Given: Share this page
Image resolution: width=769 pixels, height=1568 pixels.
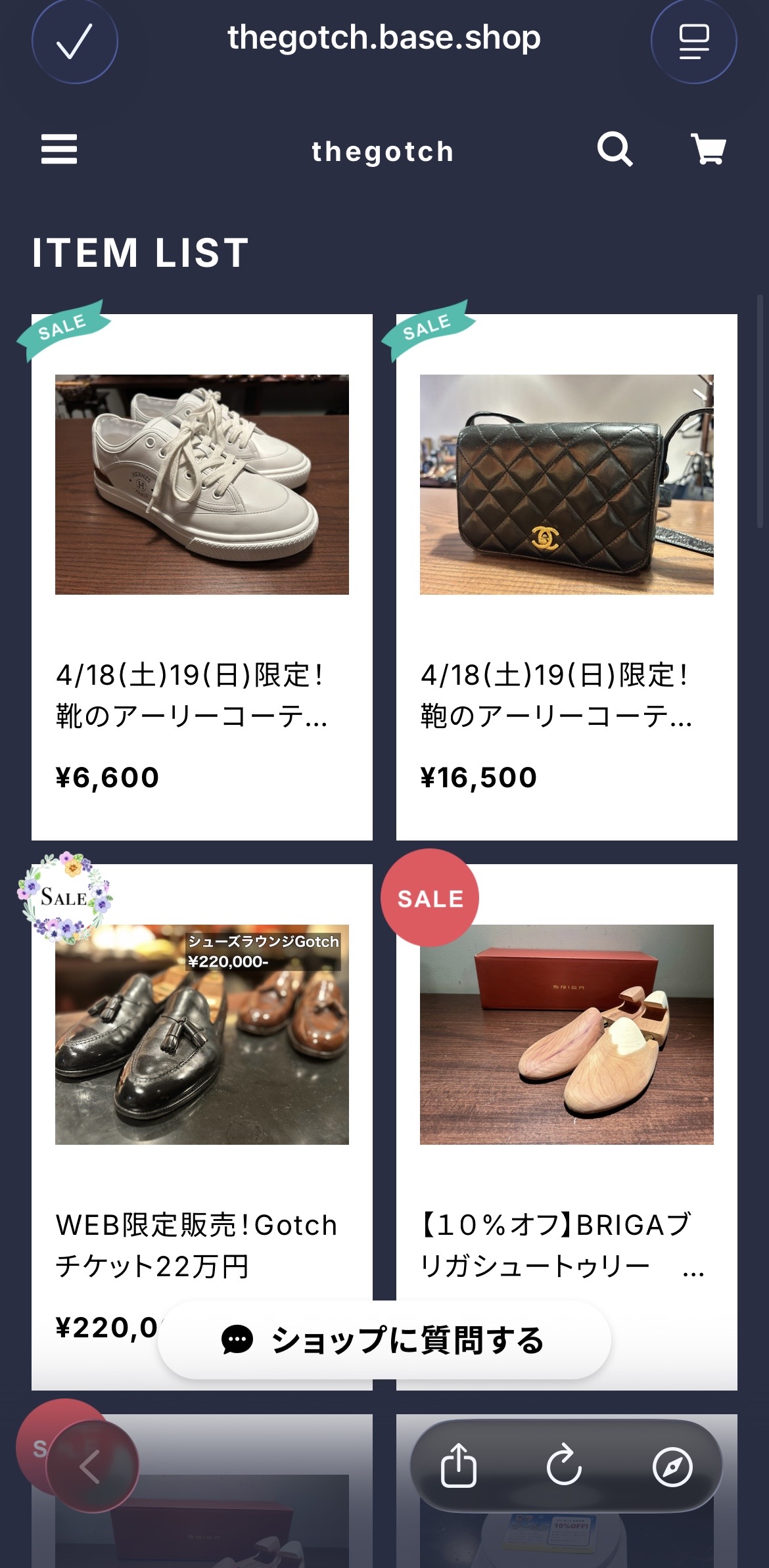Looking at the screenshot, I should click(458, 1465).
